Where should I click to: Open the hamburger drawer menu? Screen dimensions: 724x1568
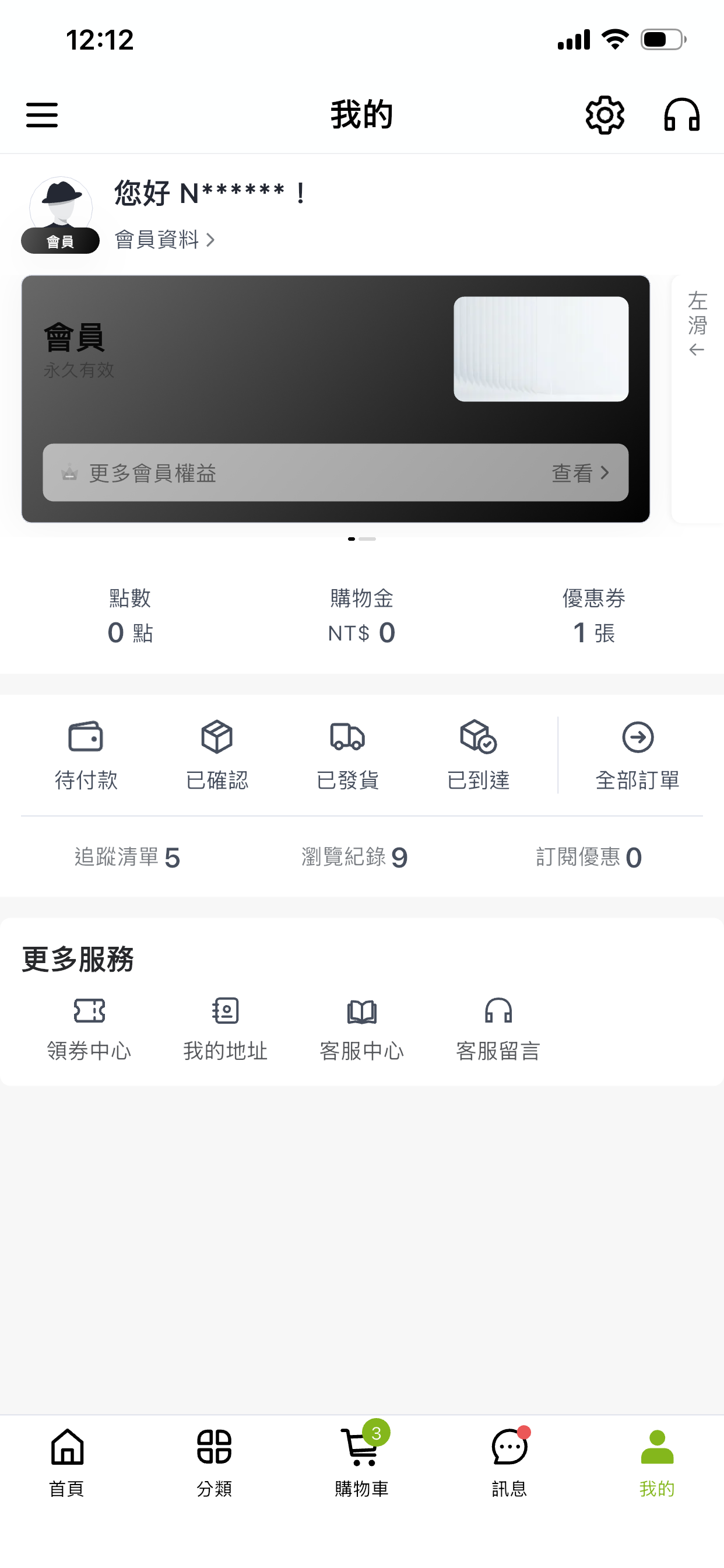42,115
